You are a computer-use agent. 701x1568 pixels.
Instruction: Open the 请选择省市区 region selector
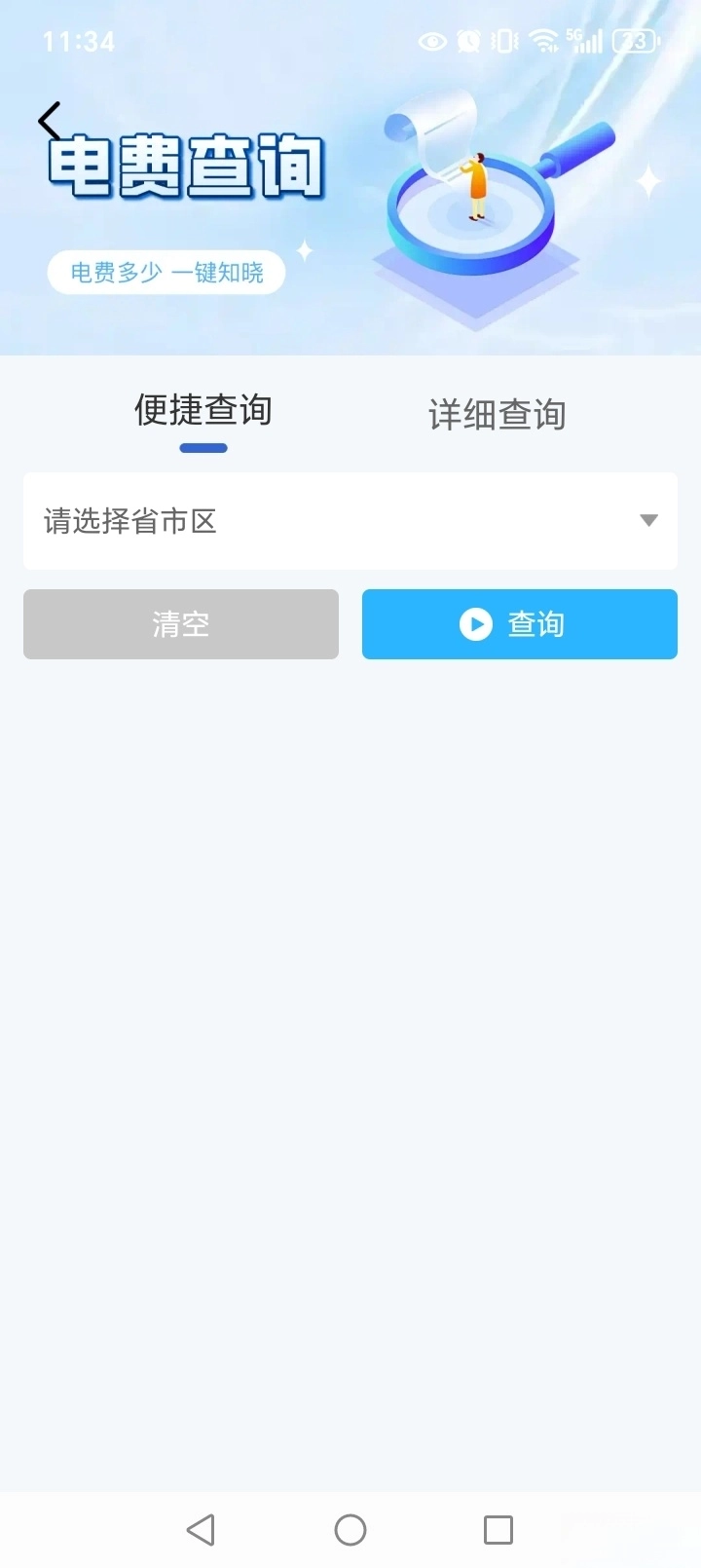coord(292,521)
